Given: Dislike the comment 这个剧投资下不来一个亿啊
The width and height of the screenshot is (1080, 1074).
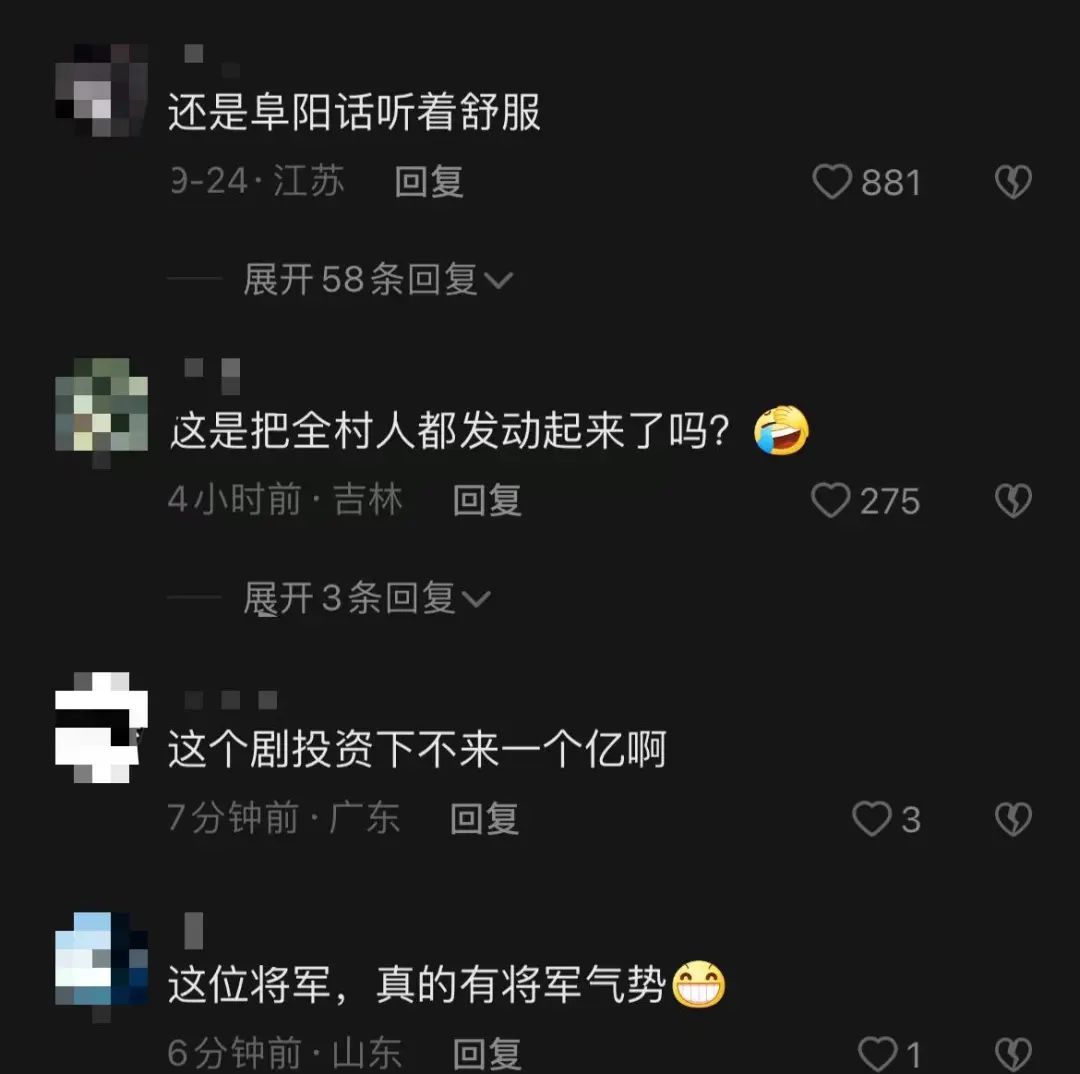Looking at the screenshot, I should [1013, 820].
